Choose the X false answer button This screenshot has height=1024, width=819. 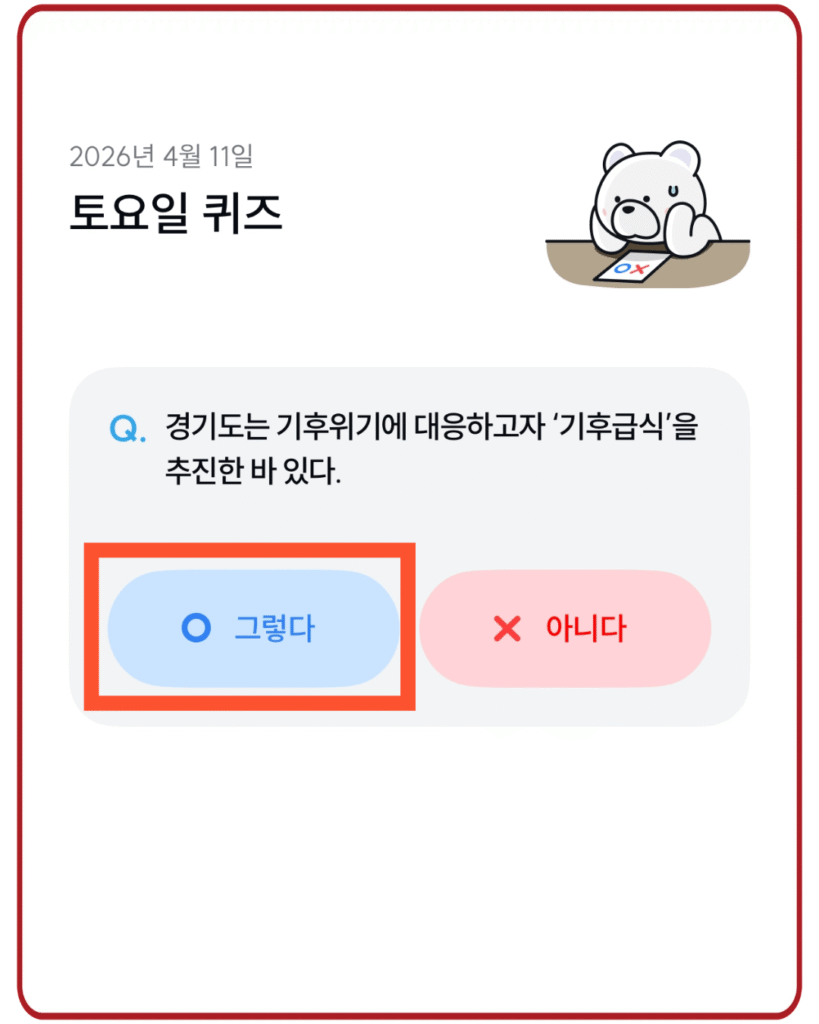(x=566, y=628)
